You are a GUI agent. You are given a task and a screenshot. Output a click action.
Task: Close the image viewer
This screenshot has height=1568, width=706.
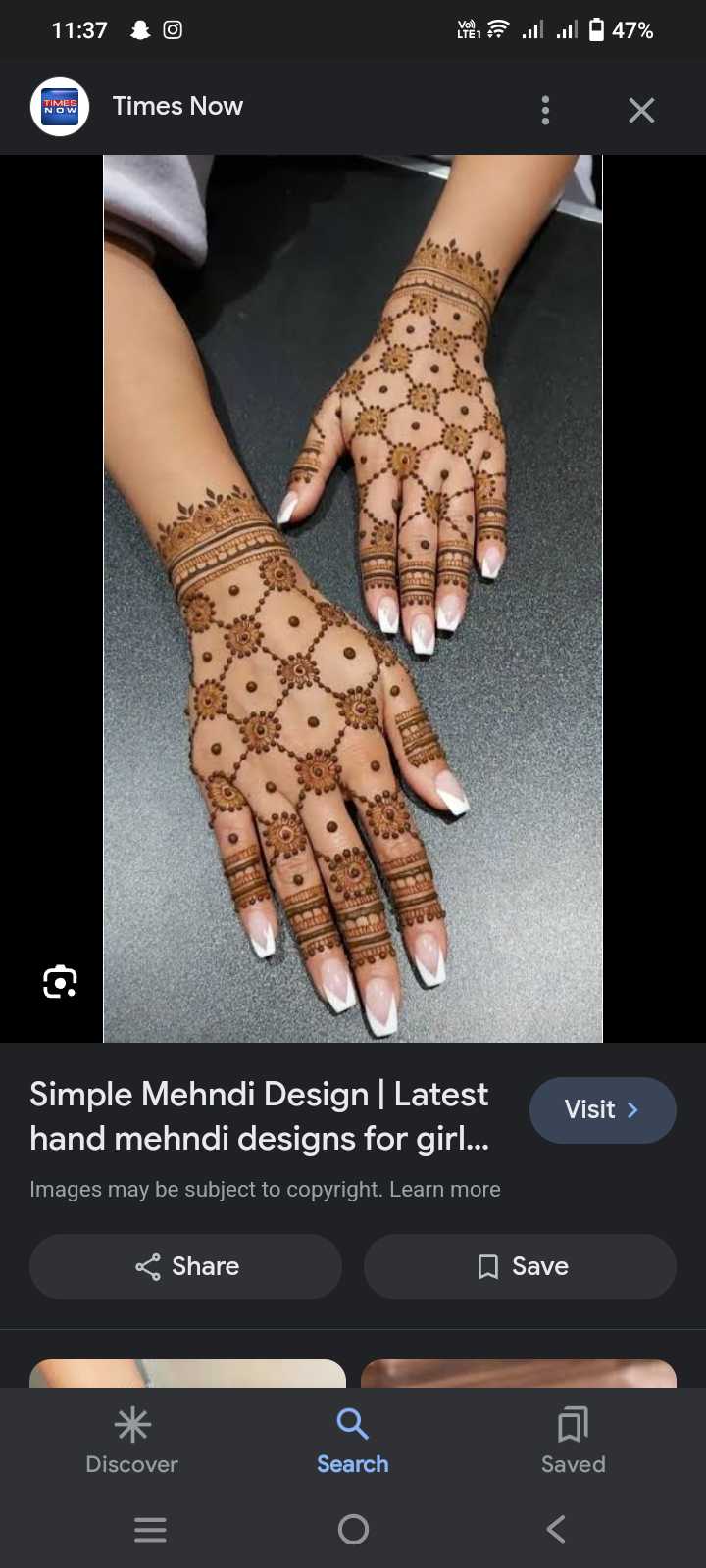(x=641, y=110)
